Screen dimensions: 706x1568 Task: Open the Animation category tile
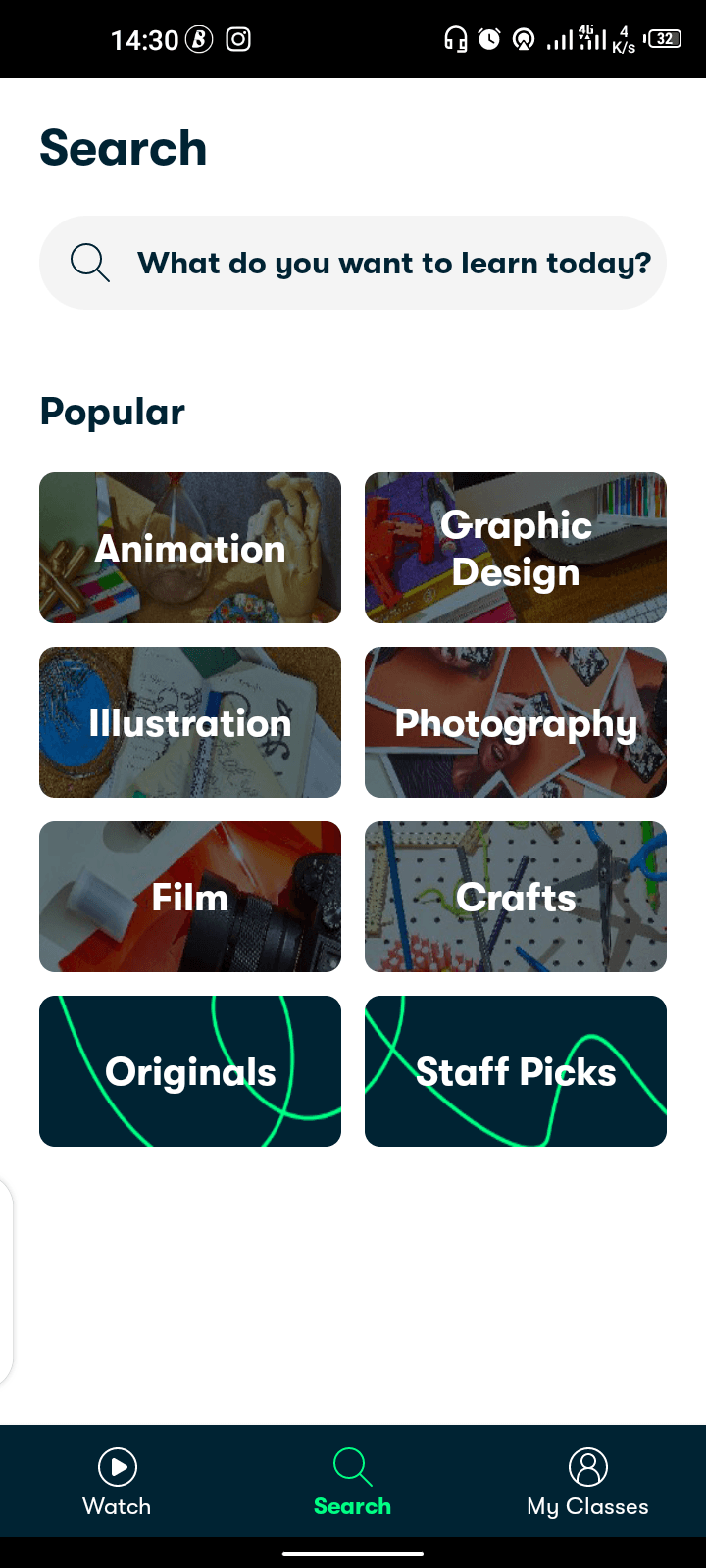(189, 548)
